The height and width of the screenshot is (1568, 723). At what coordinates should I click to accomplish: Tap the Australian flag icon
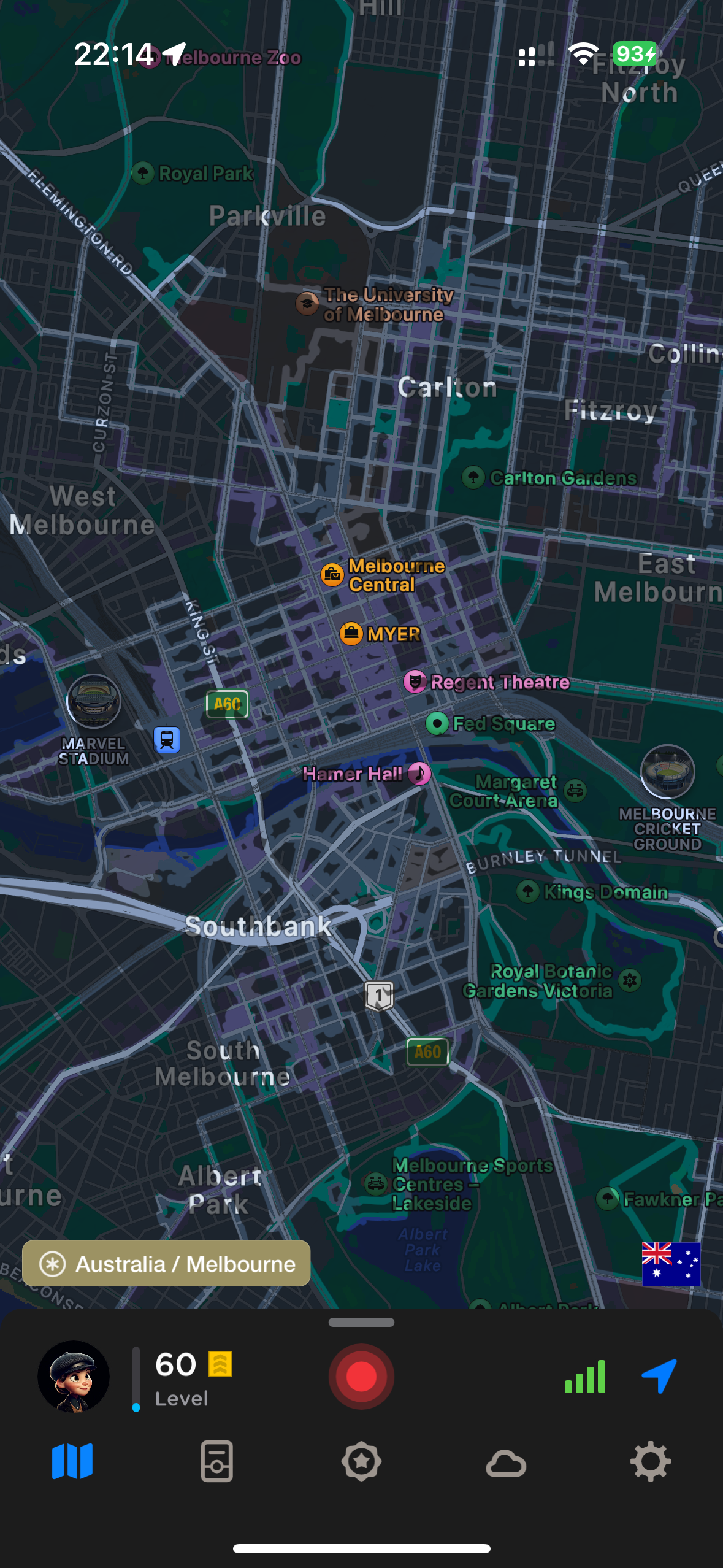click(x=670, y=1264)
